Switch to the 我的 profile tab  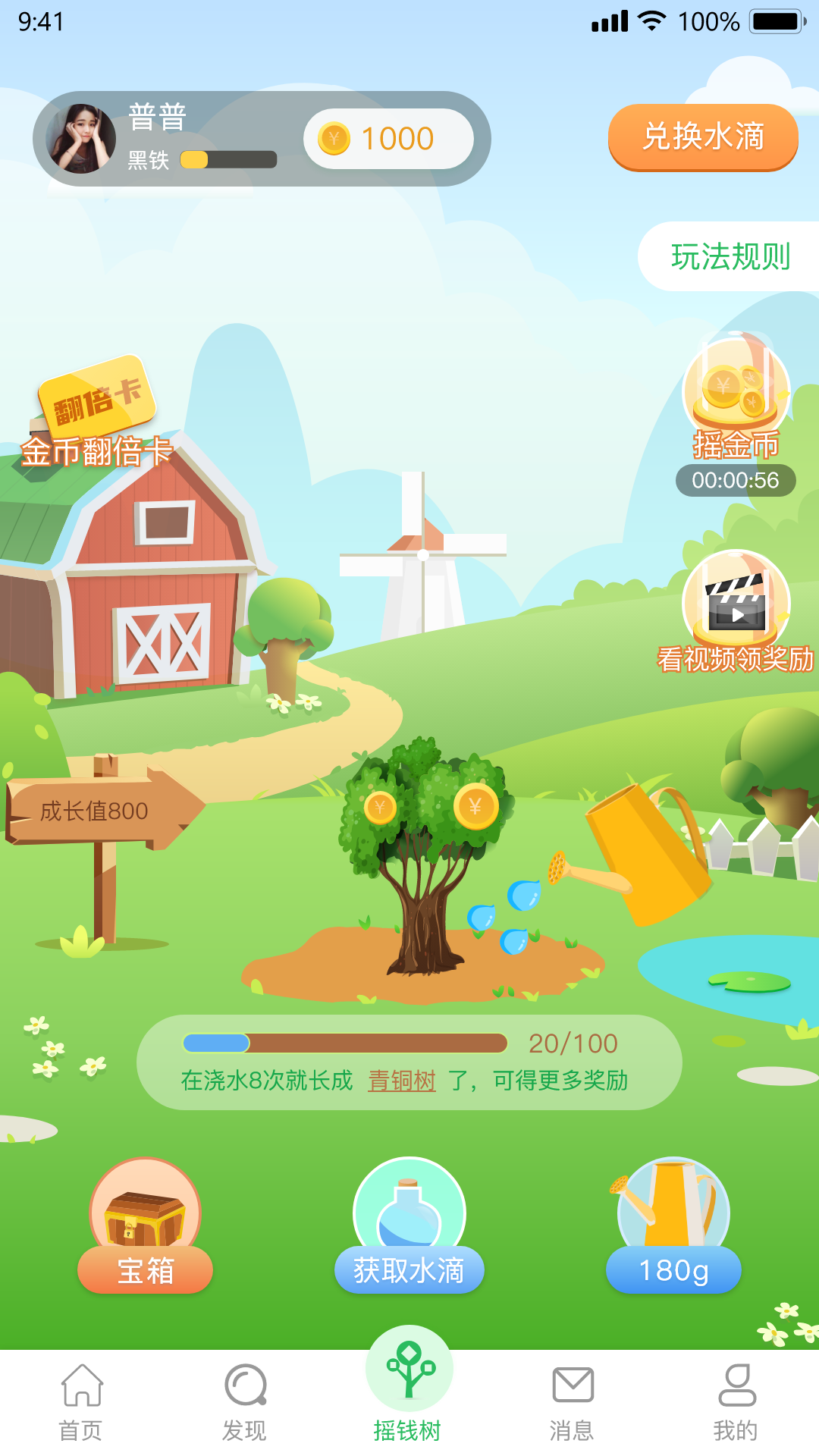coord(736,1402)
